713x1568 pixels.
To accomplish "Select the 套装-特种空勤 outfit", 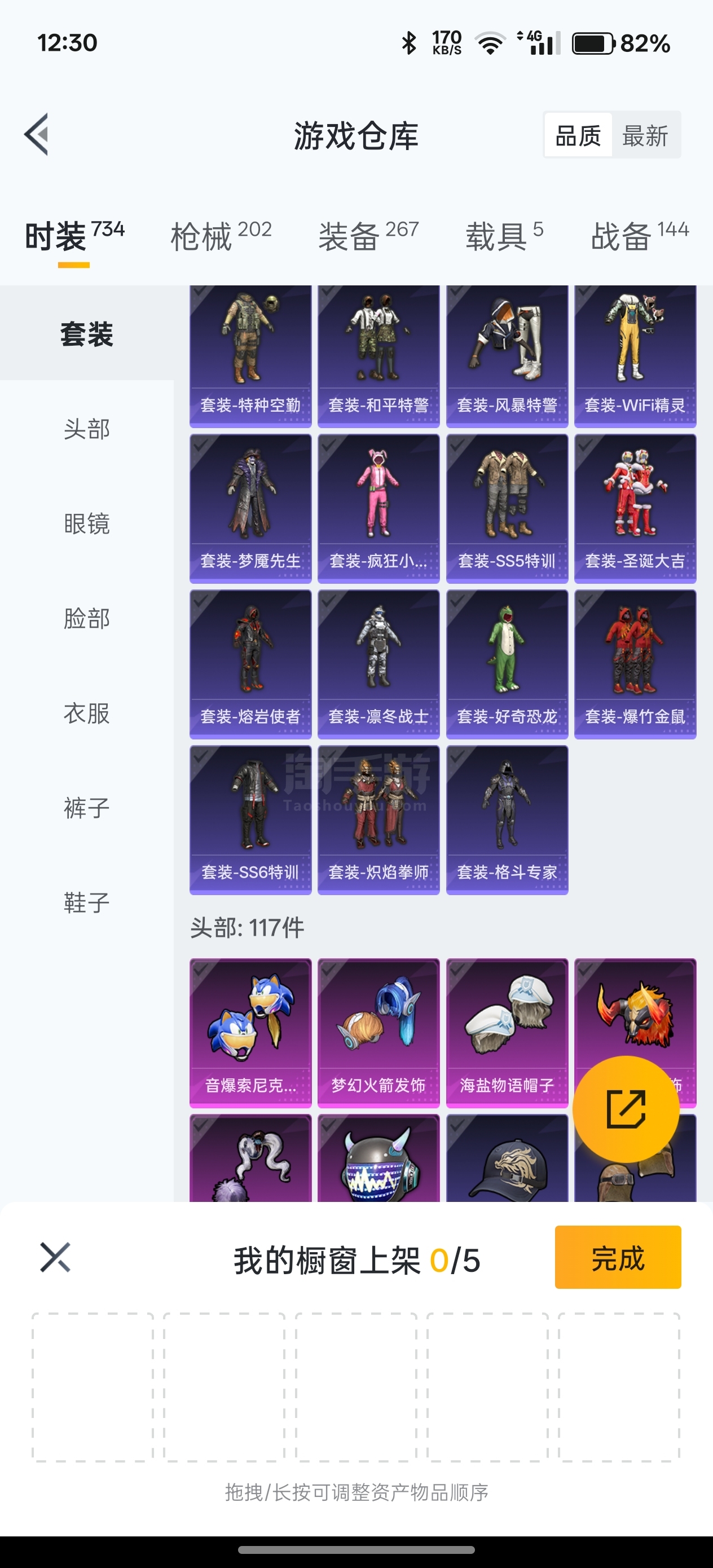I will (250, 356).
